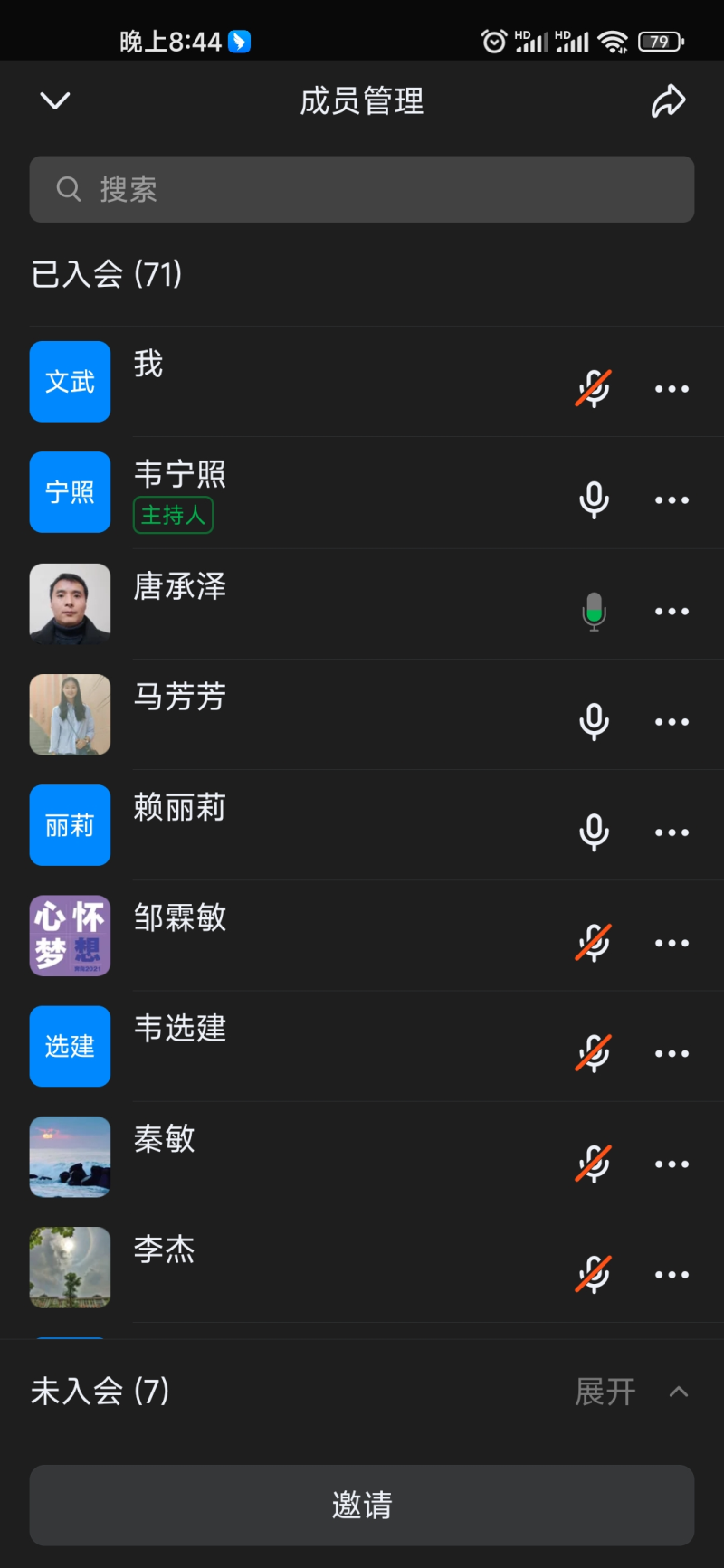
Task: Collapse the 成员管理 panel with the down chevron
Action: pyautogui.click(x=55, y=100)
